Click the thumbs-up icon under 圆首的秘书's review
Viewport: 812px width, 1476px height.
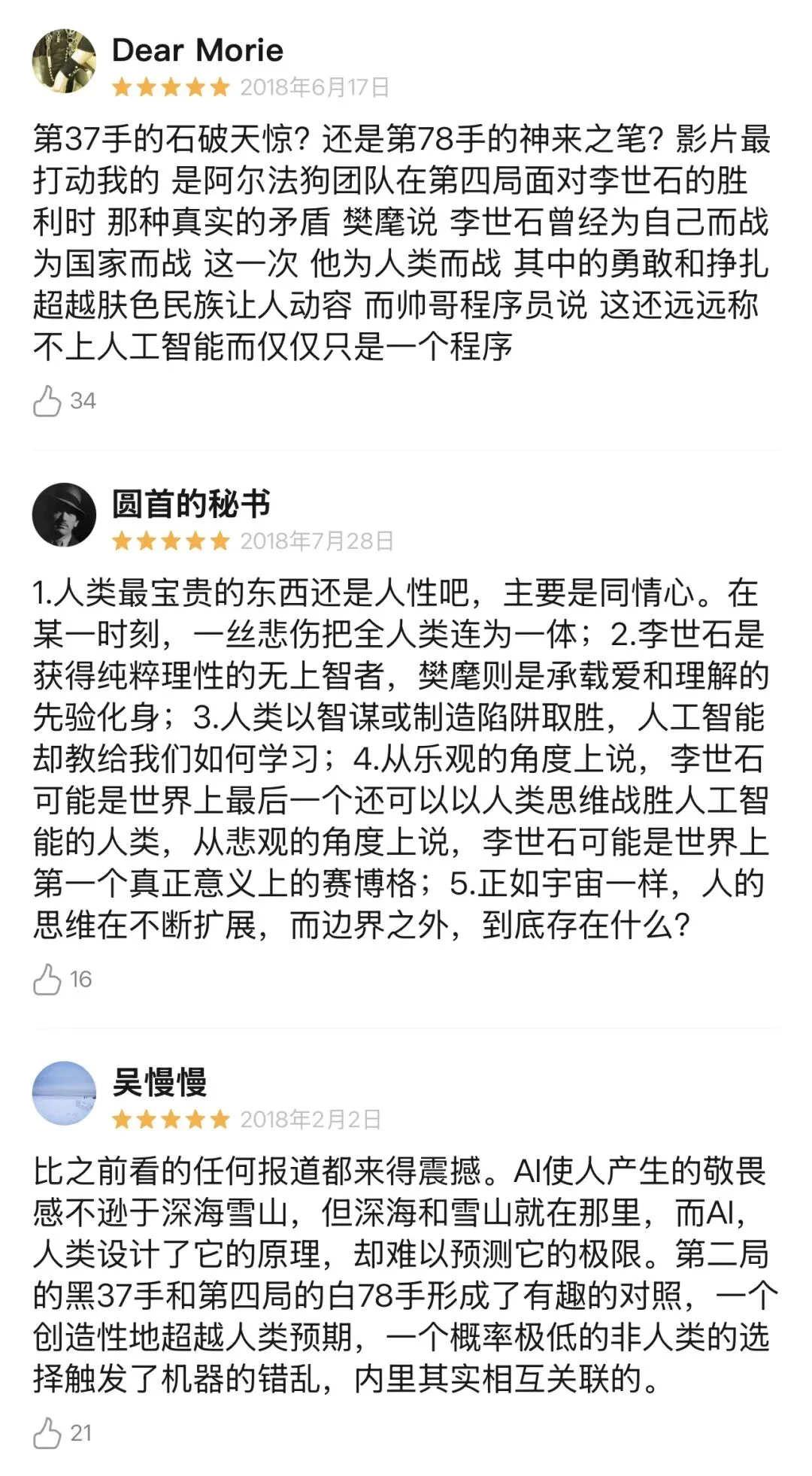[x=48, y=977]
